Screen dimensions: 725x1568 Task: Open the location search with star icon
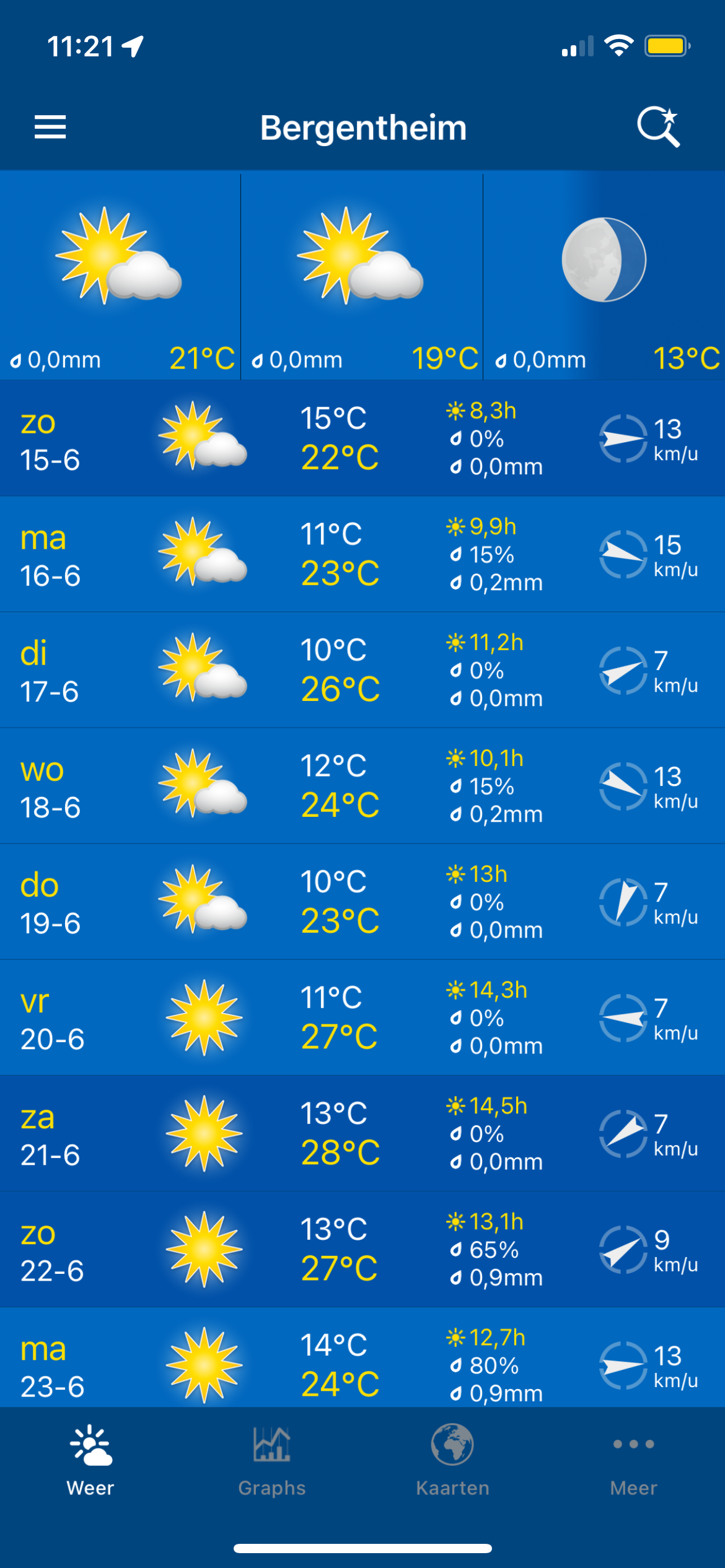click(658, 127)
